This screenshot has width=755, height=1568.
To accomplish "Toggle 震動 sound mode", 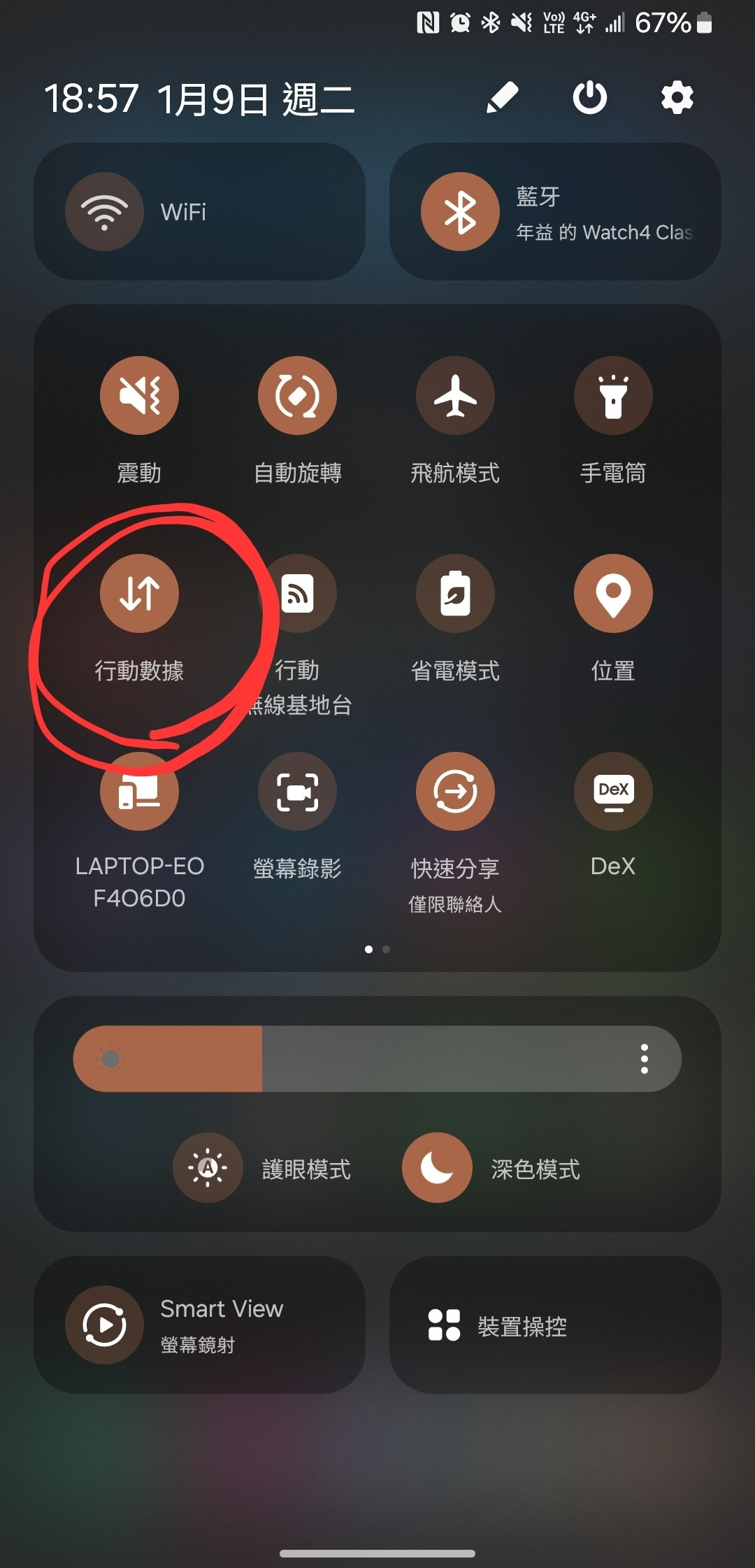I will 139,396.
